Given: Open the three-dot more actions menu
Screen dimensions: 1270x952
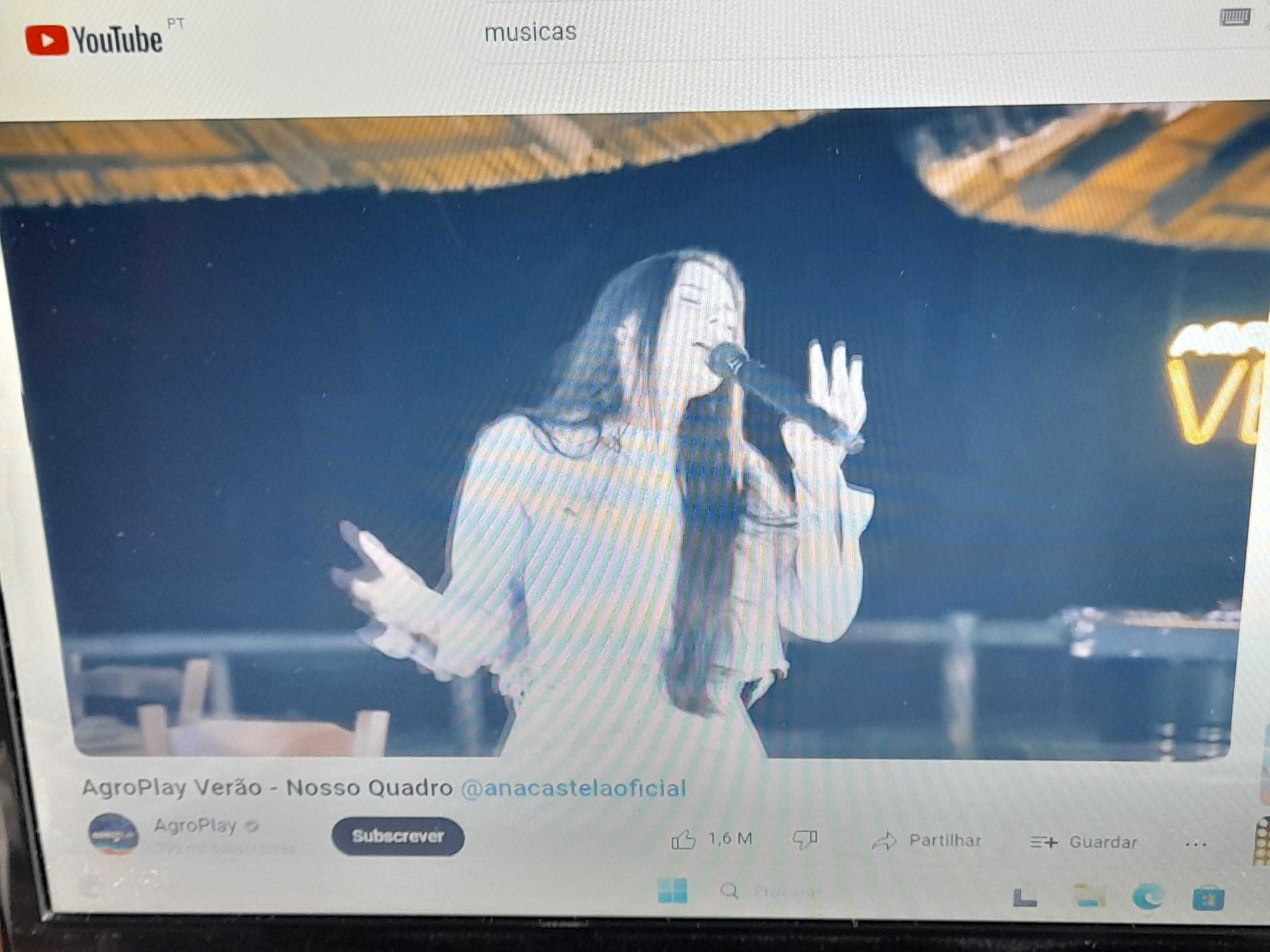Looking at the screenshot, I should click(x=1195, y=844).
